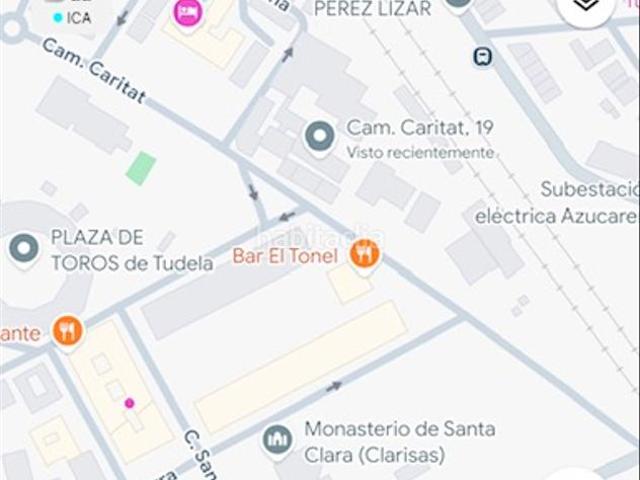Open Bar El Tonel restaurant marker
Screen dimensions: 640x480
click(365, 255)
